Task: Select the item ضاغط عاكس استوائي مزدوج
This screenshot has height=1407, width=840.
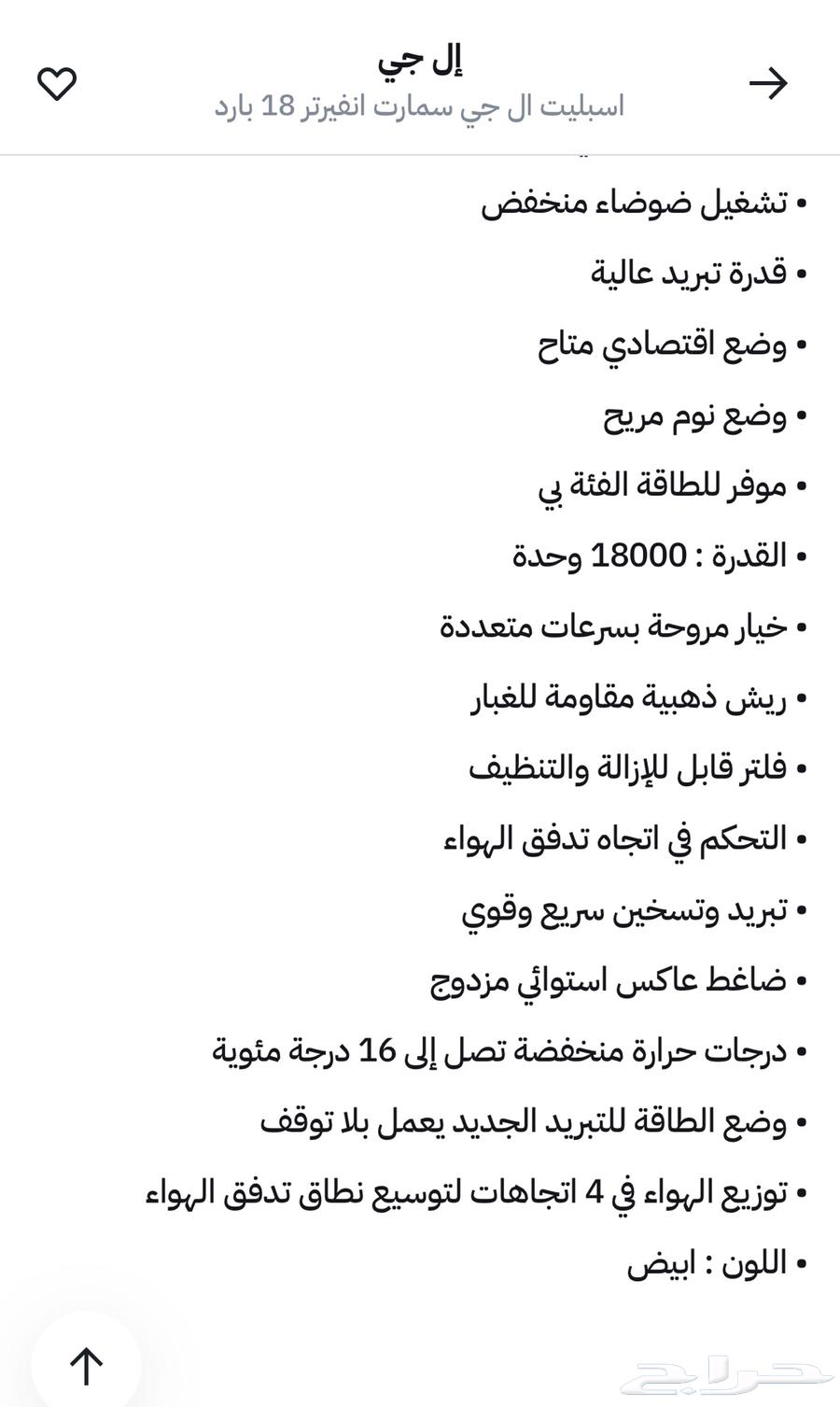Action: pyautogui.click(x=616, y=980)
